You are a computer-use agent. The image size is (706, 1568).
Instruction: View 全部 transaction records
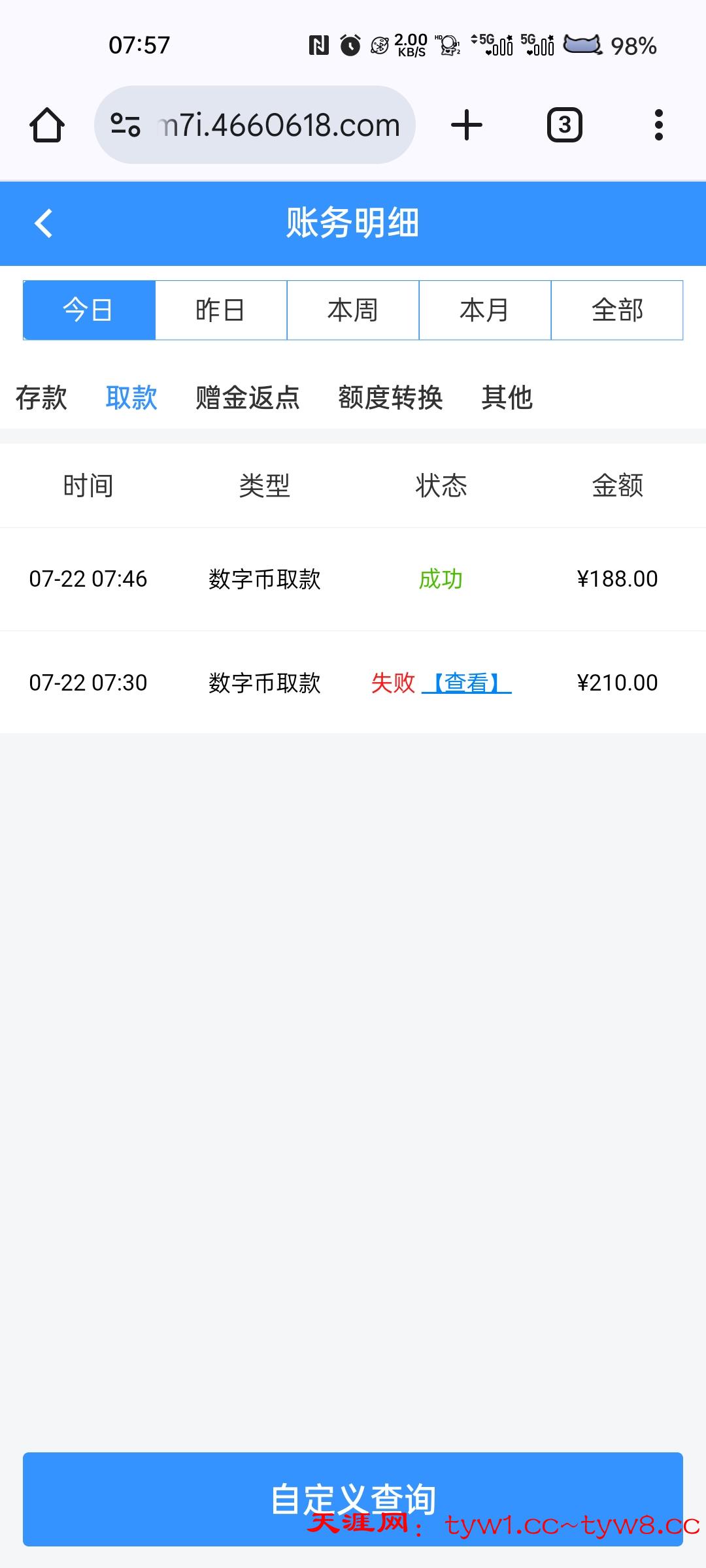(x=617, y=310)
